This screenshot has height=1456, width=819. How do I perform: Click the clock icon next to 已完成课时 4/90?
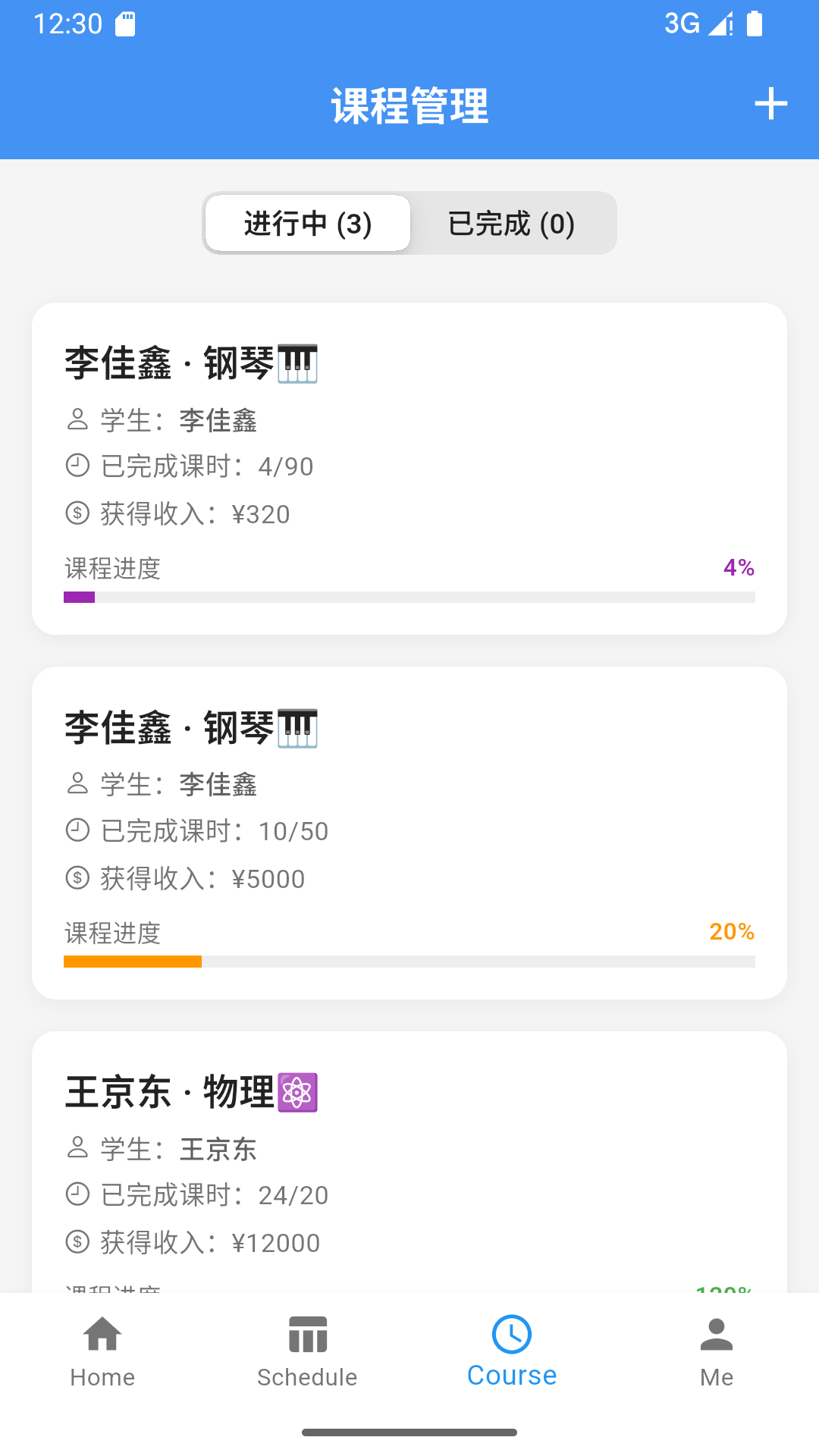76,467
